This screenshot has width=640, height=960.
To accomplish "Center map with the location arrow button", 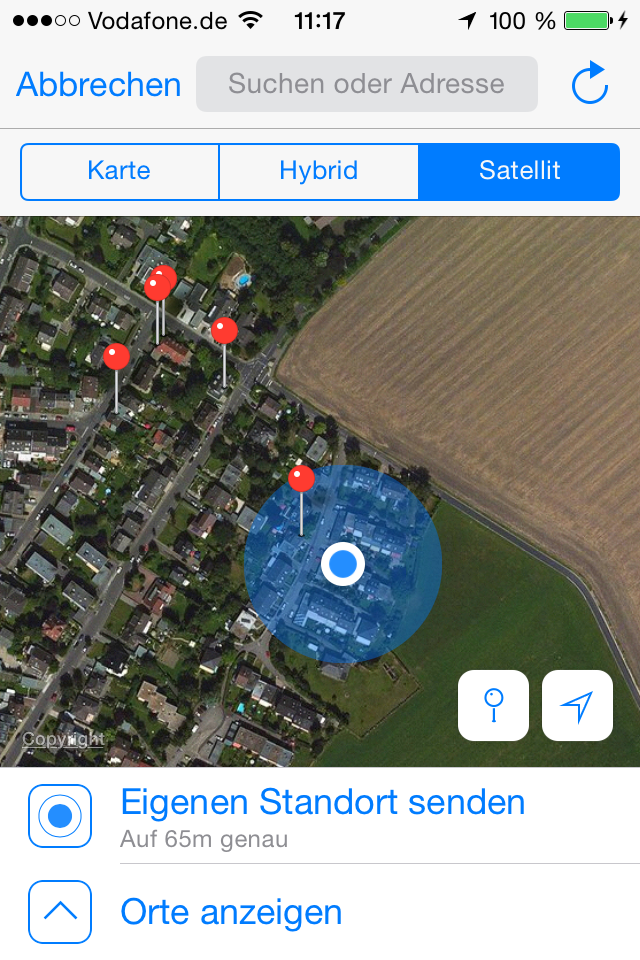I will coord(577,705).
